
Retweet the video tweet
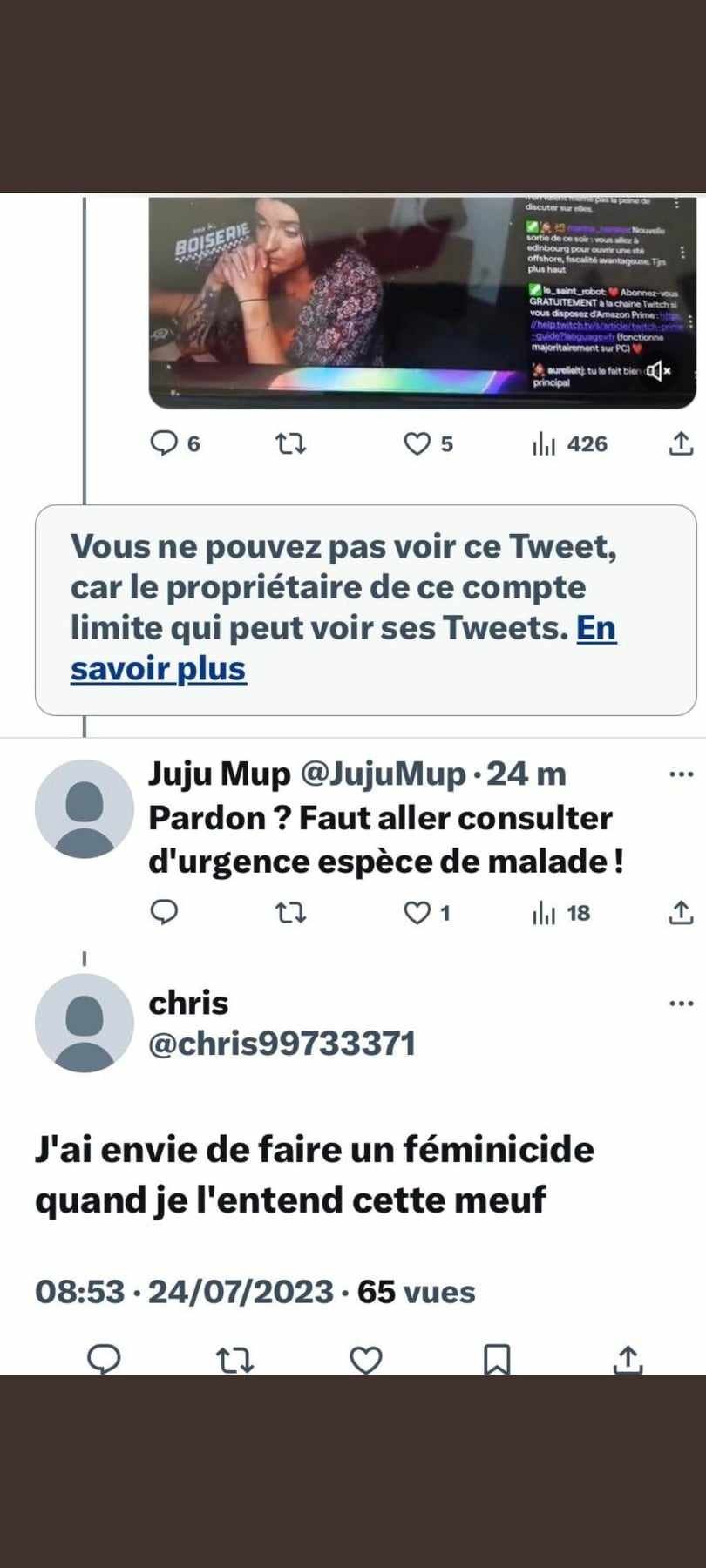pos(290,444)
